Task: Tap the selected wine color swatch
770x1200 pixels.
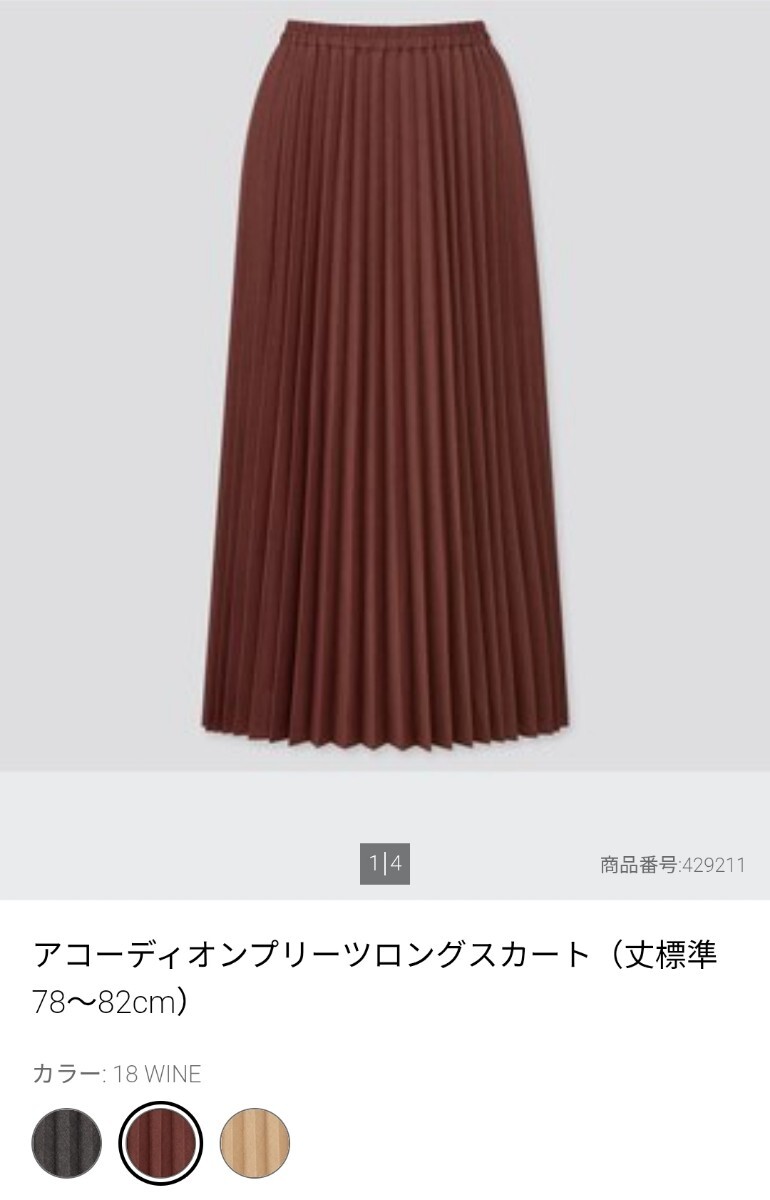Action: tap(161, 1143)
